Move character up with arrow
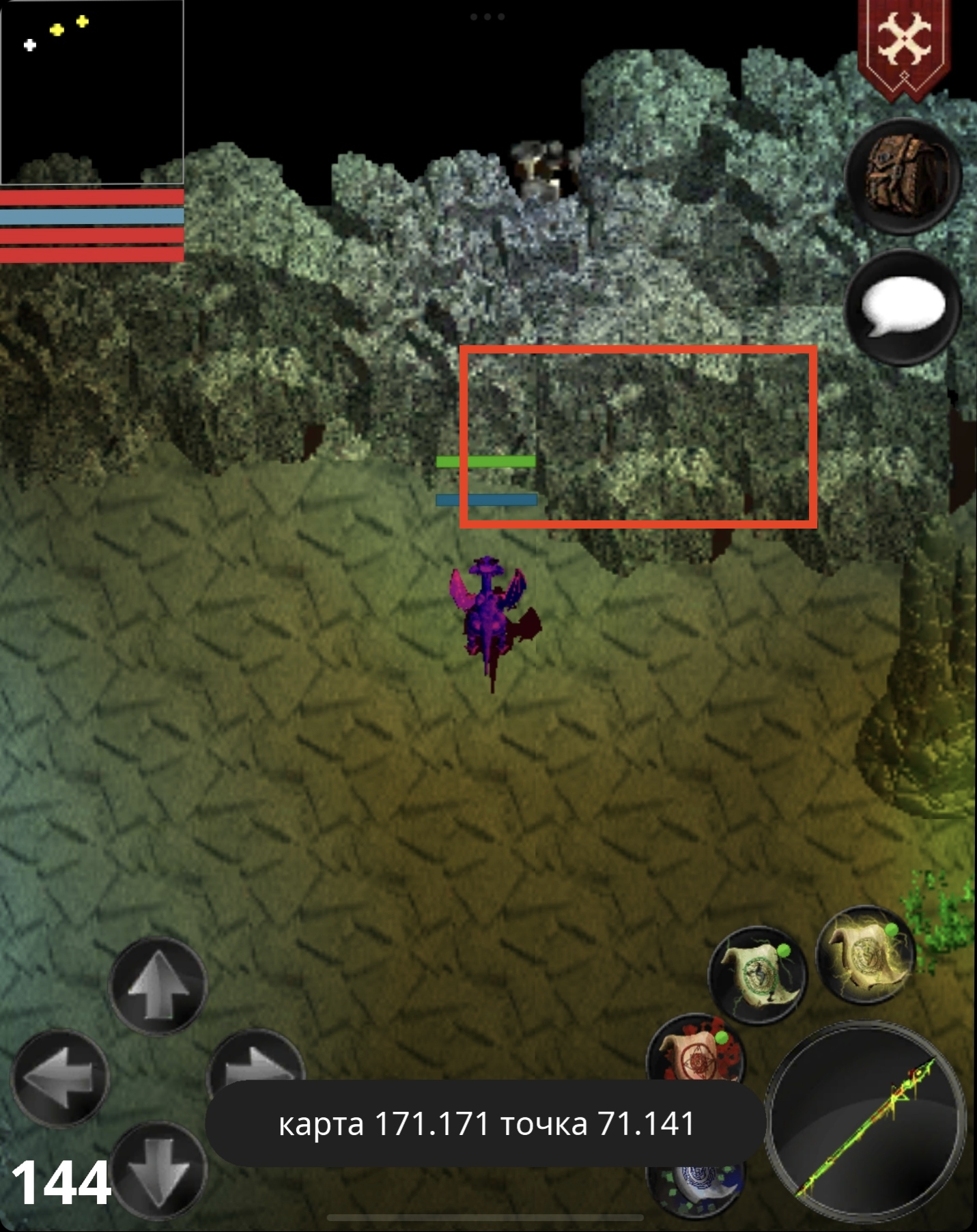This screenshot has width=977, height=1232. (x=158, y=985)
